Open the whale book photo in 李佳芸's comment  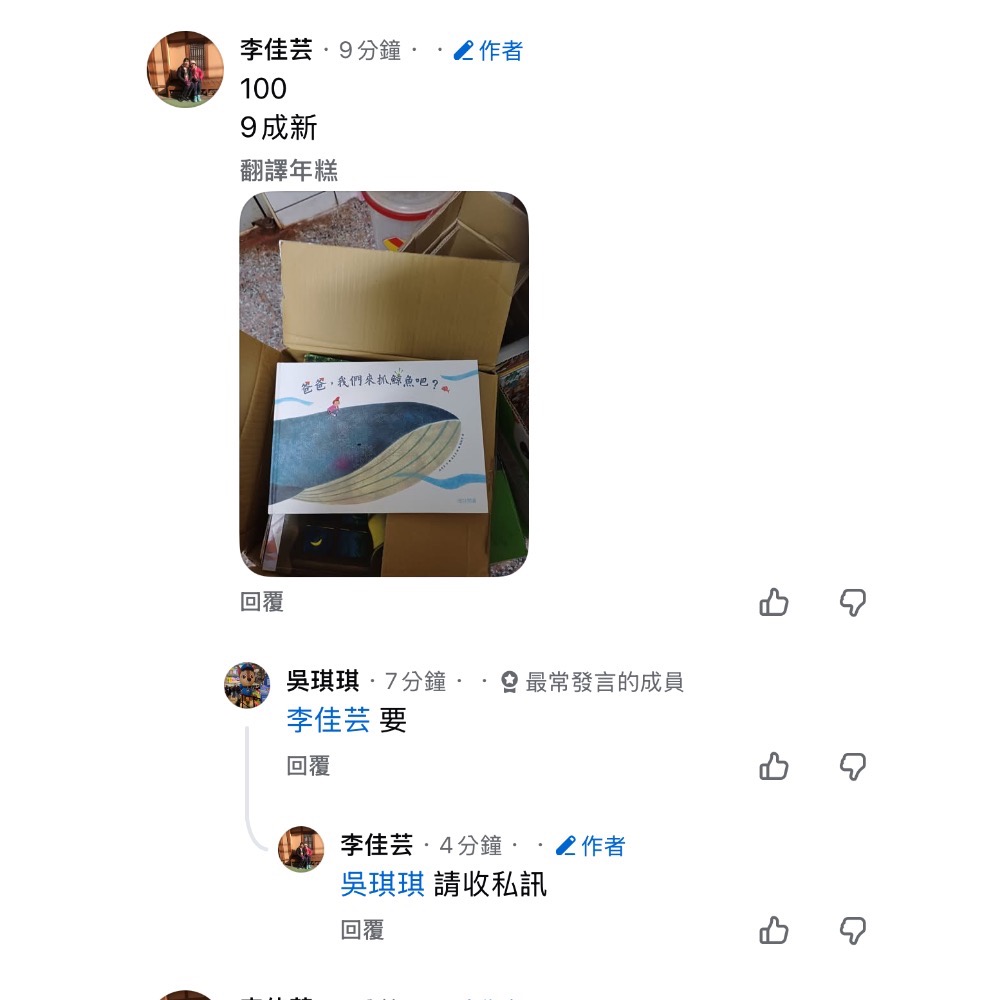[384, 383]
